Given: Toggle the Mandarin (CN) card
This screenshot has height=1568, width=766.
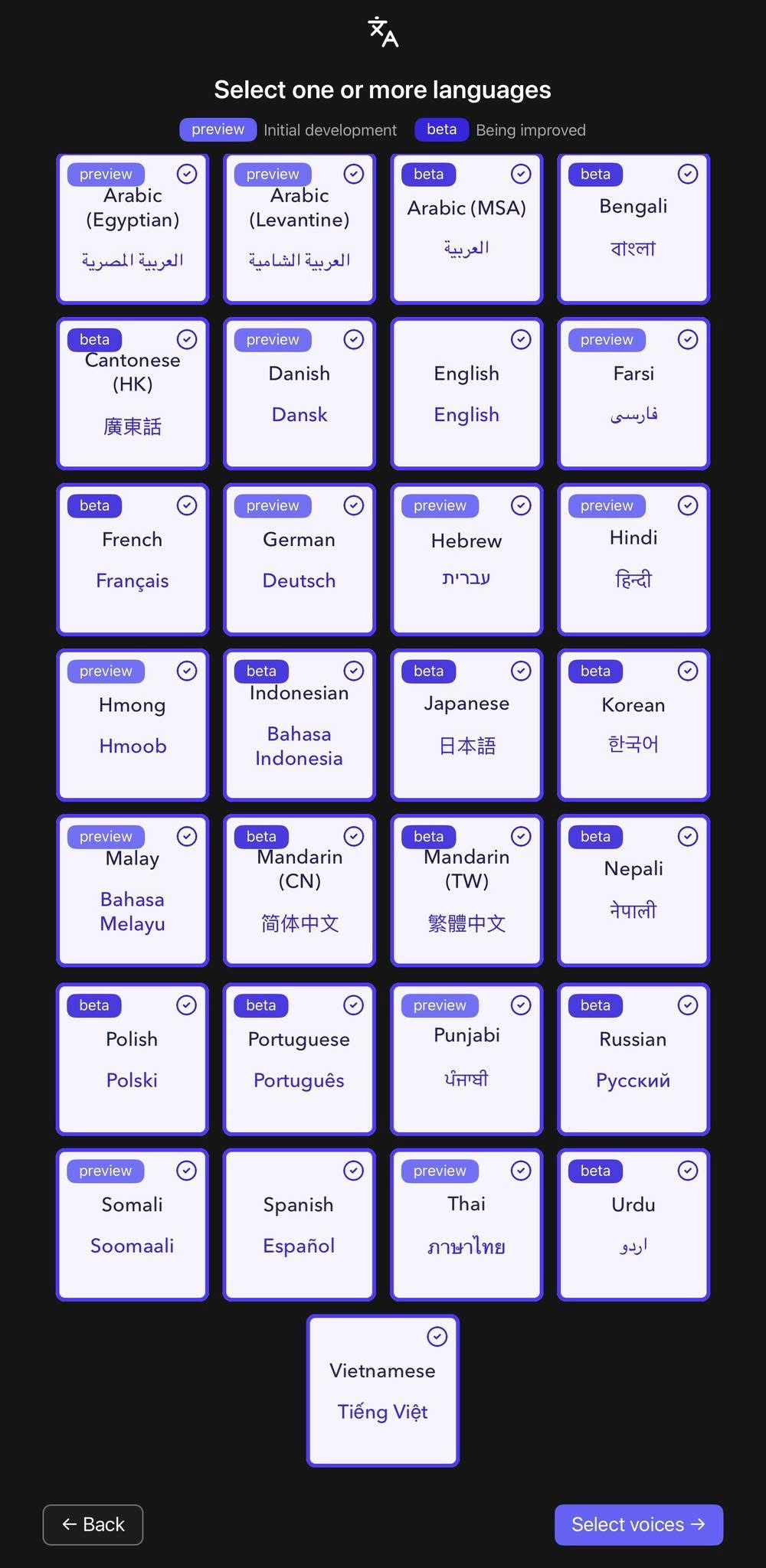Looking at the screenshot, I should click(x=300, y=890).
